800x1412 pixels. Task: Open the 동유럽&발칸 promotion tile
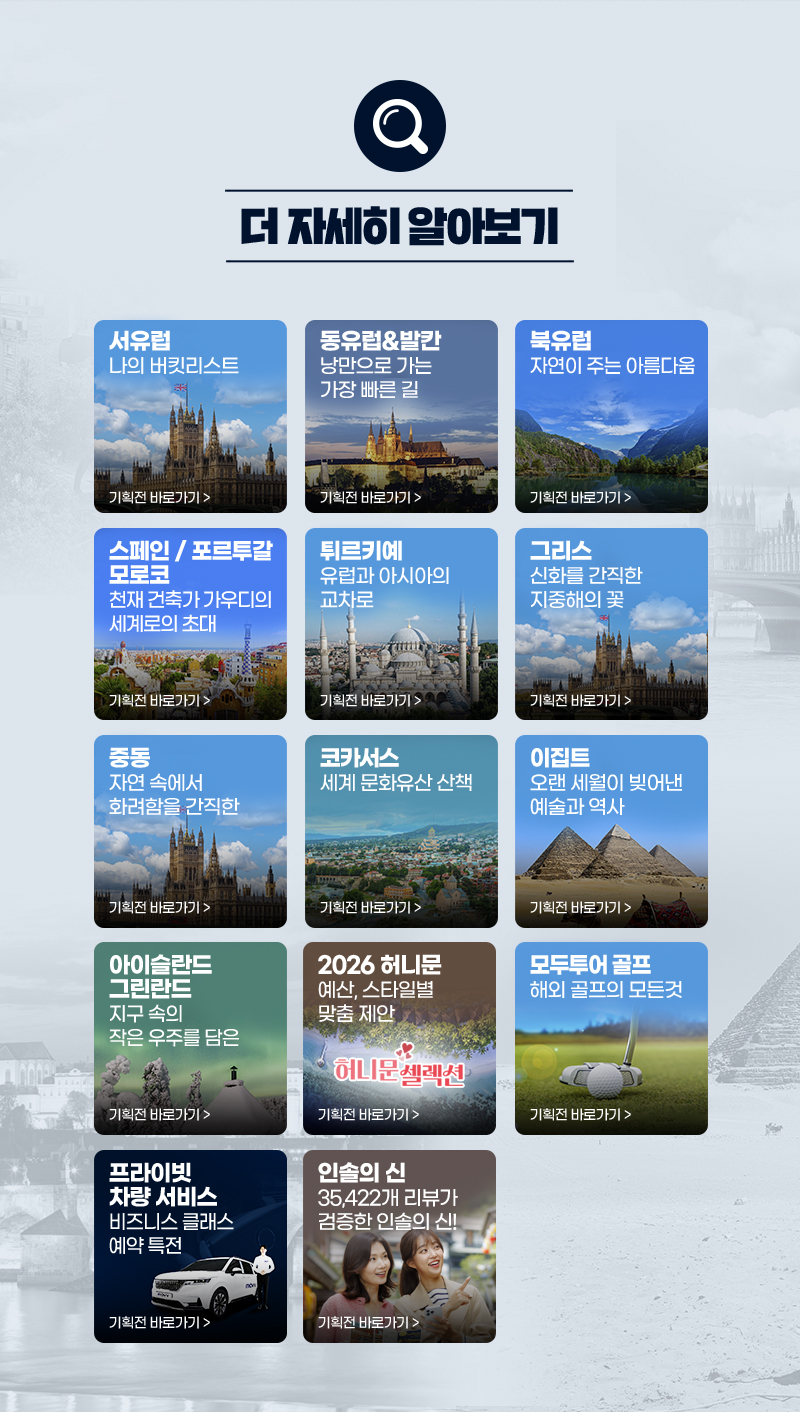[x=401, y=416]
